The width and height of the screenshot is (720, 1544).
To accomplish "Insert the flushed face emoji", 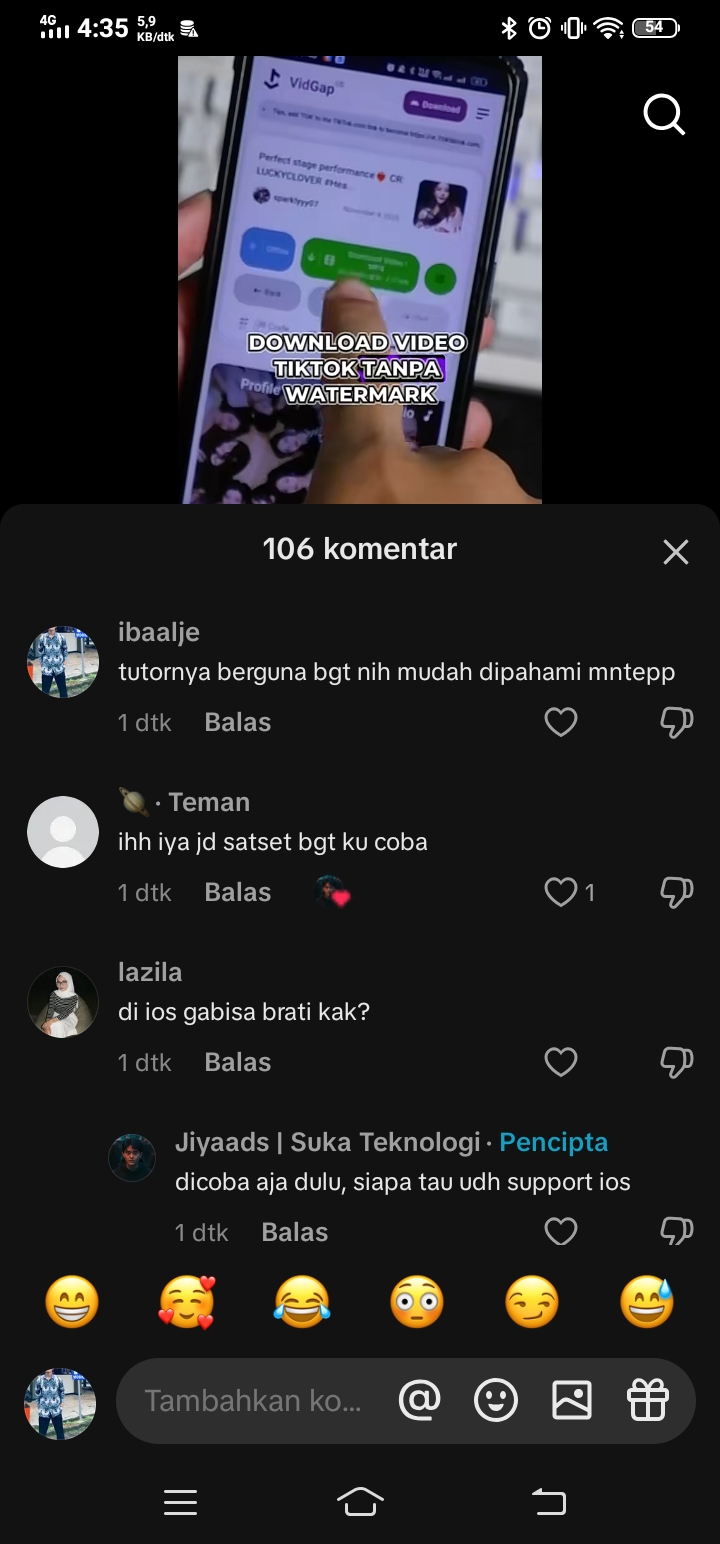I will [417, 1304].
